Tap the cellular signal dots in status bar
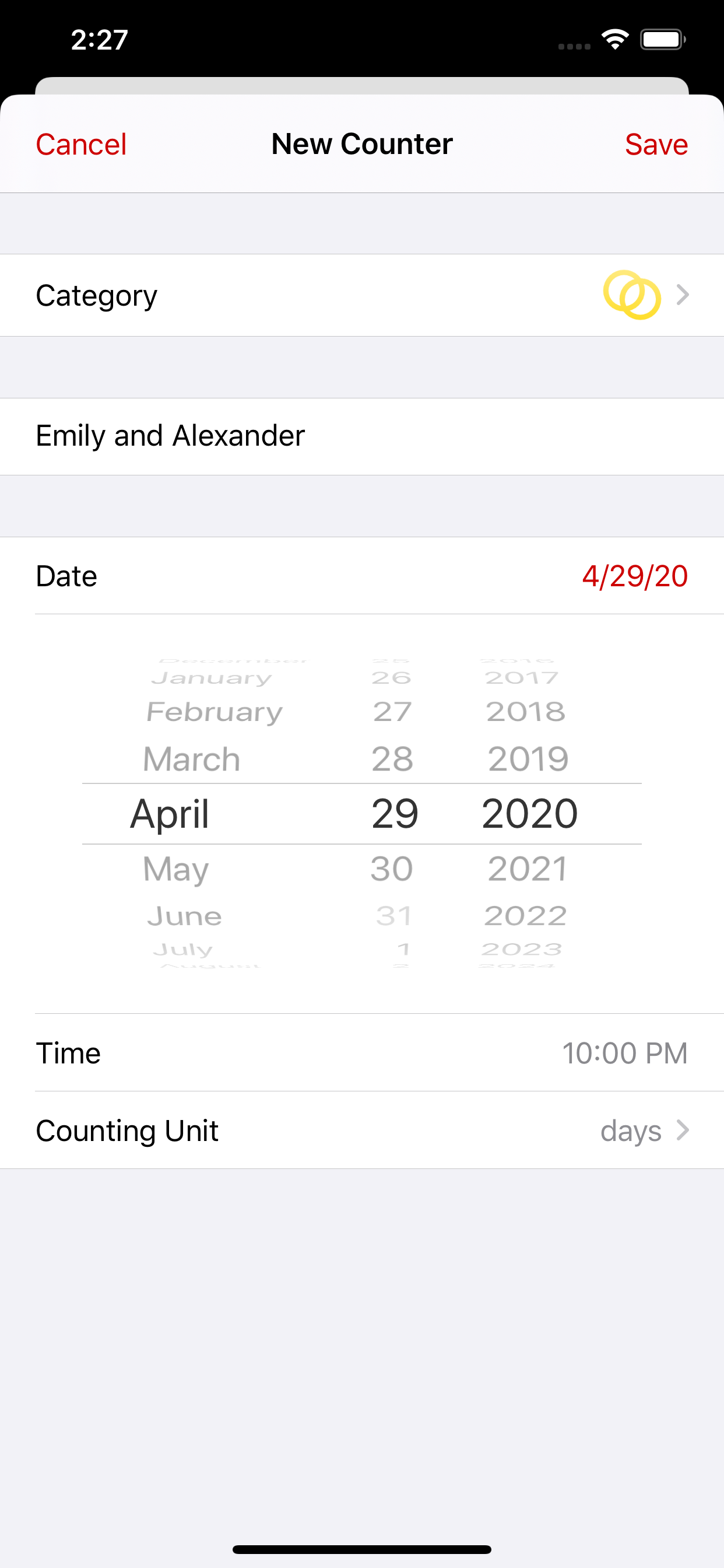Viewport: 724px width, 1568px height. [572, 40]
